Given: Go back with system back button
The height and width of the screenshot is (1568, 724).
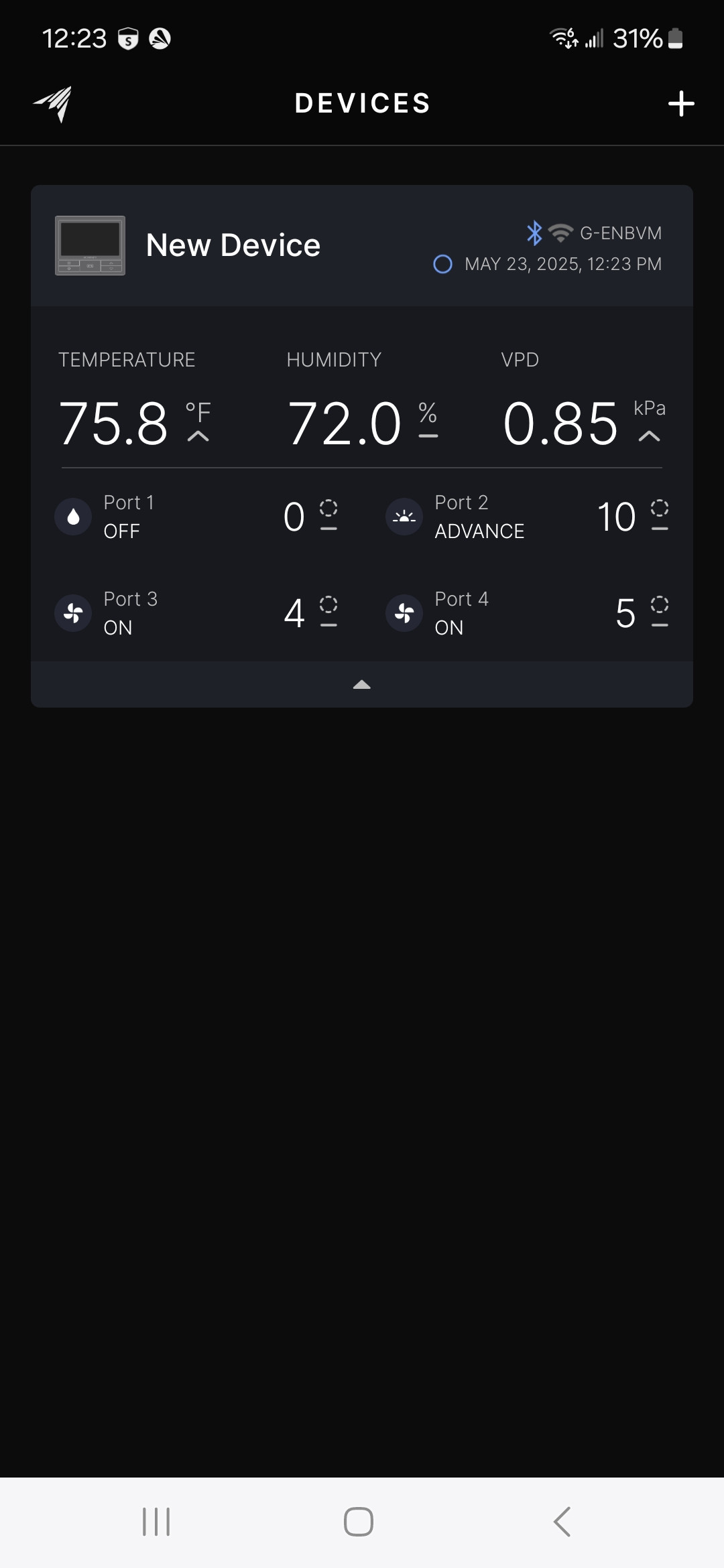Looking at the screenshot, I should point(562,1522).
